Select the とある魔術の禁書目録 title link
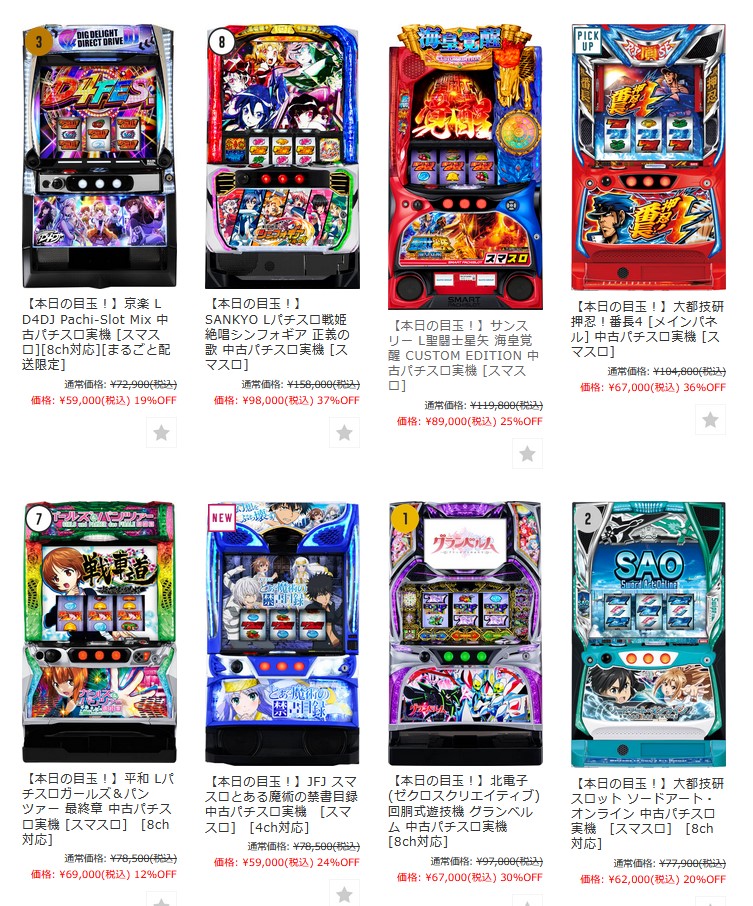753x906 pixels. click(x=281, y=805)
